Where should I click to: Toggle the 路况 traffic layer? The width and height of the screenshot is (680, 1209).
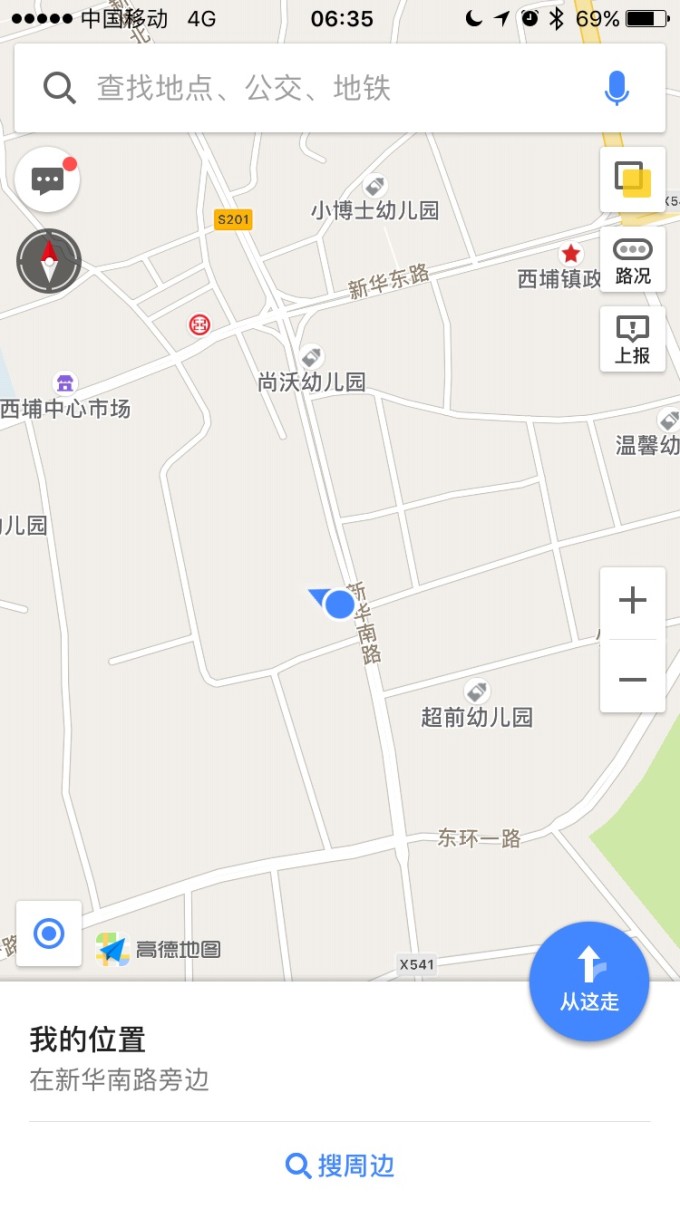point(633,259)
